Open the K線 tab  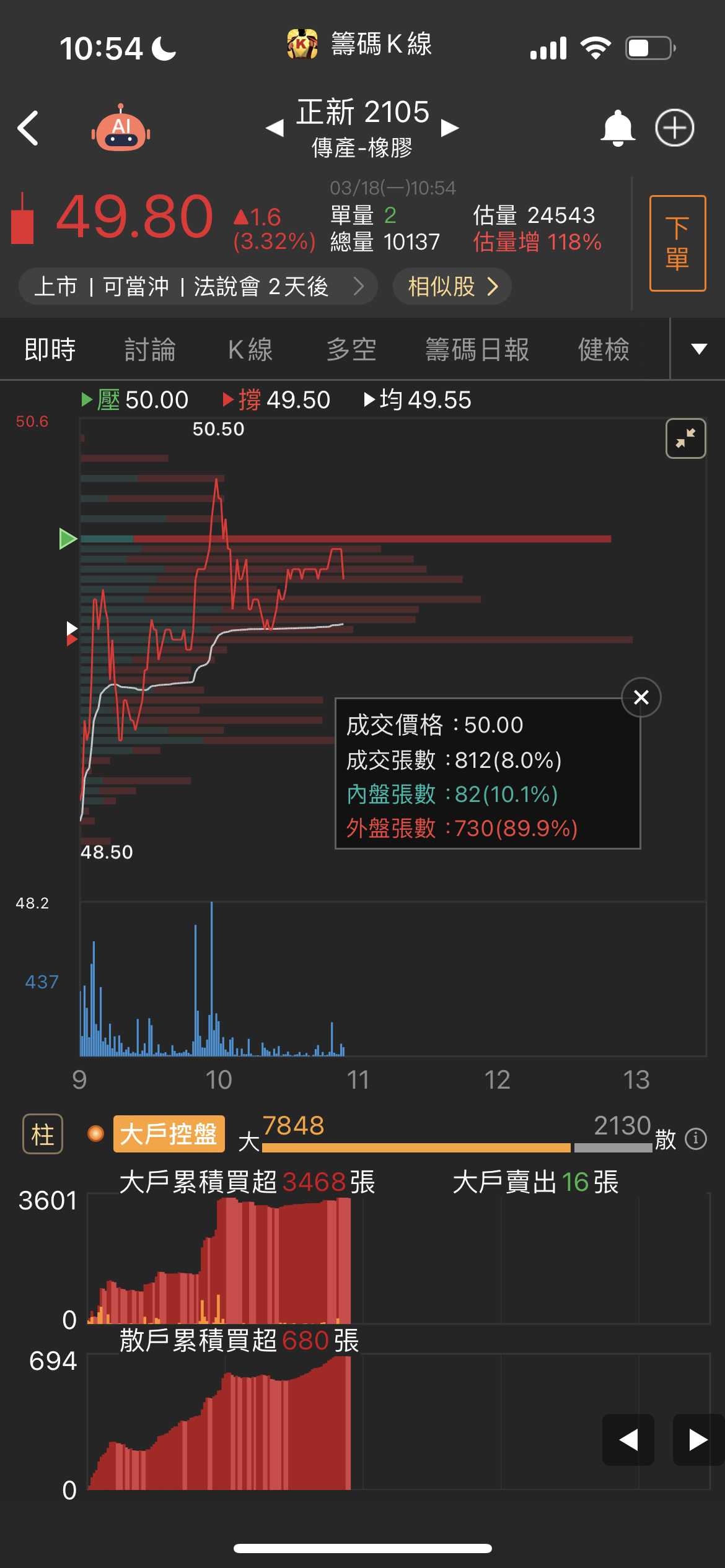point(250,349)
